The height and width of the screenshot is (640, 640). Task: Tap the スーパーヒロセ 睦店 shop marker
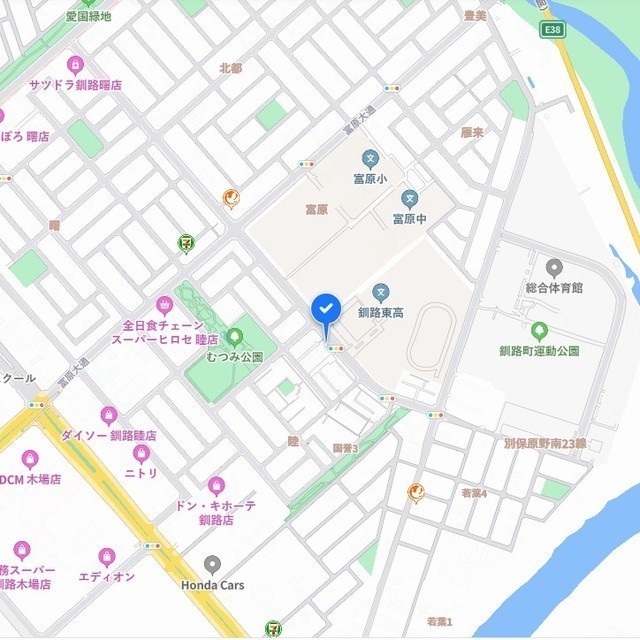[165, 304]
